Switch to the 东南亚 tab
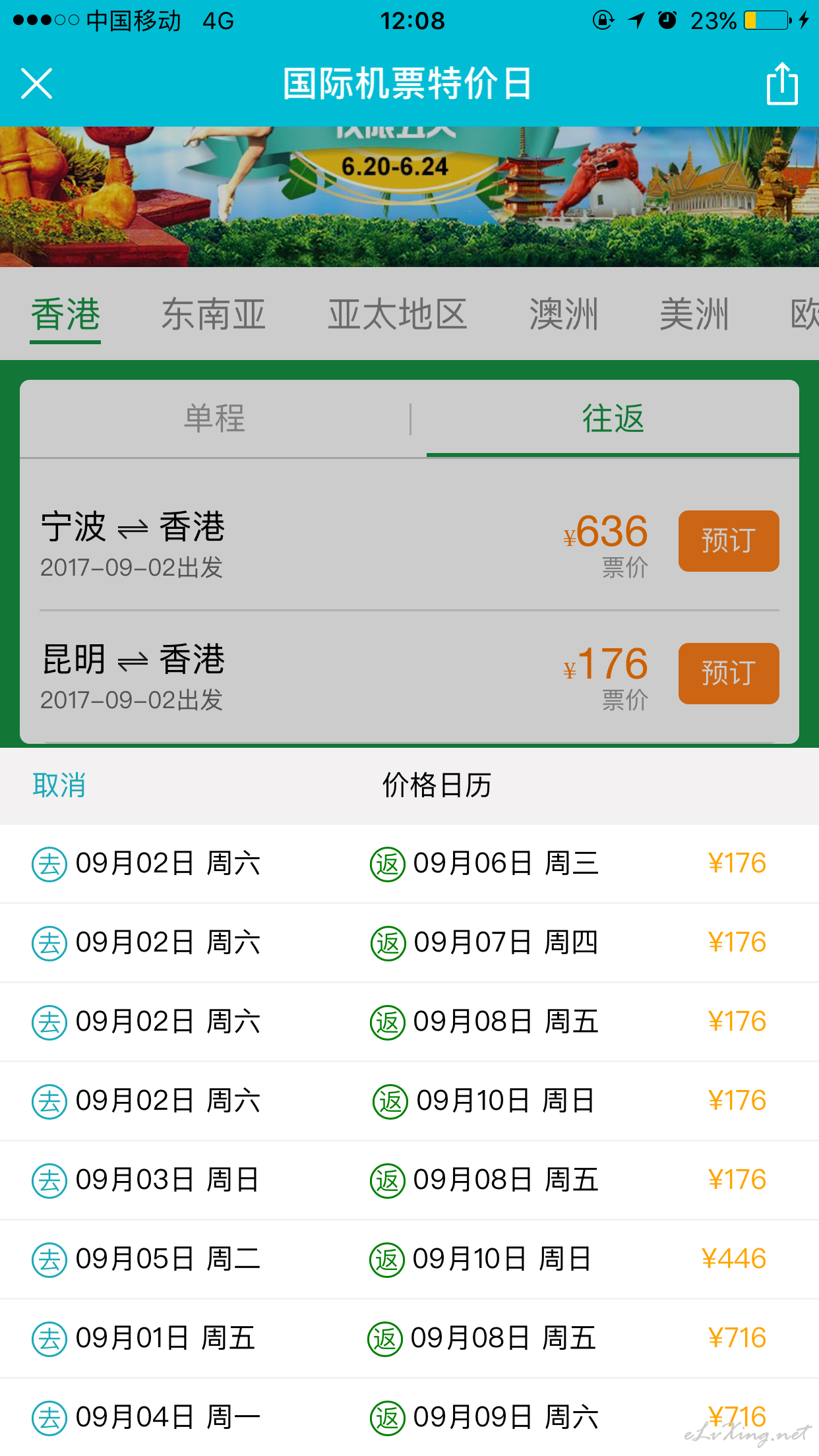The image size is (819, 1456). (x=214, y=314)
